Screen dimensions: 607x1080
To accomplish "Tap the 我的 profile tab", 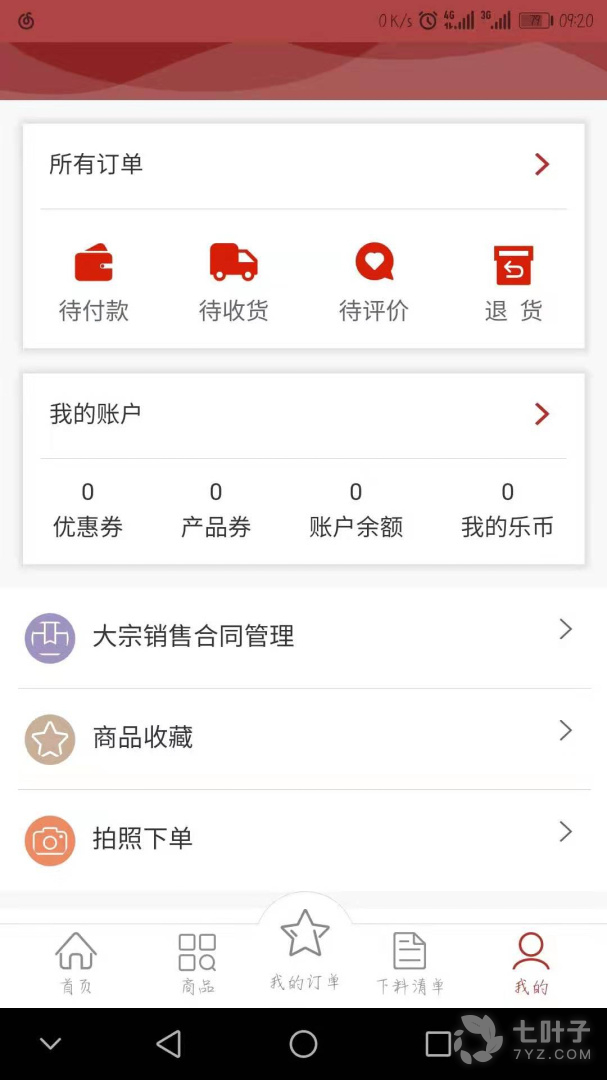I will 531,963.
